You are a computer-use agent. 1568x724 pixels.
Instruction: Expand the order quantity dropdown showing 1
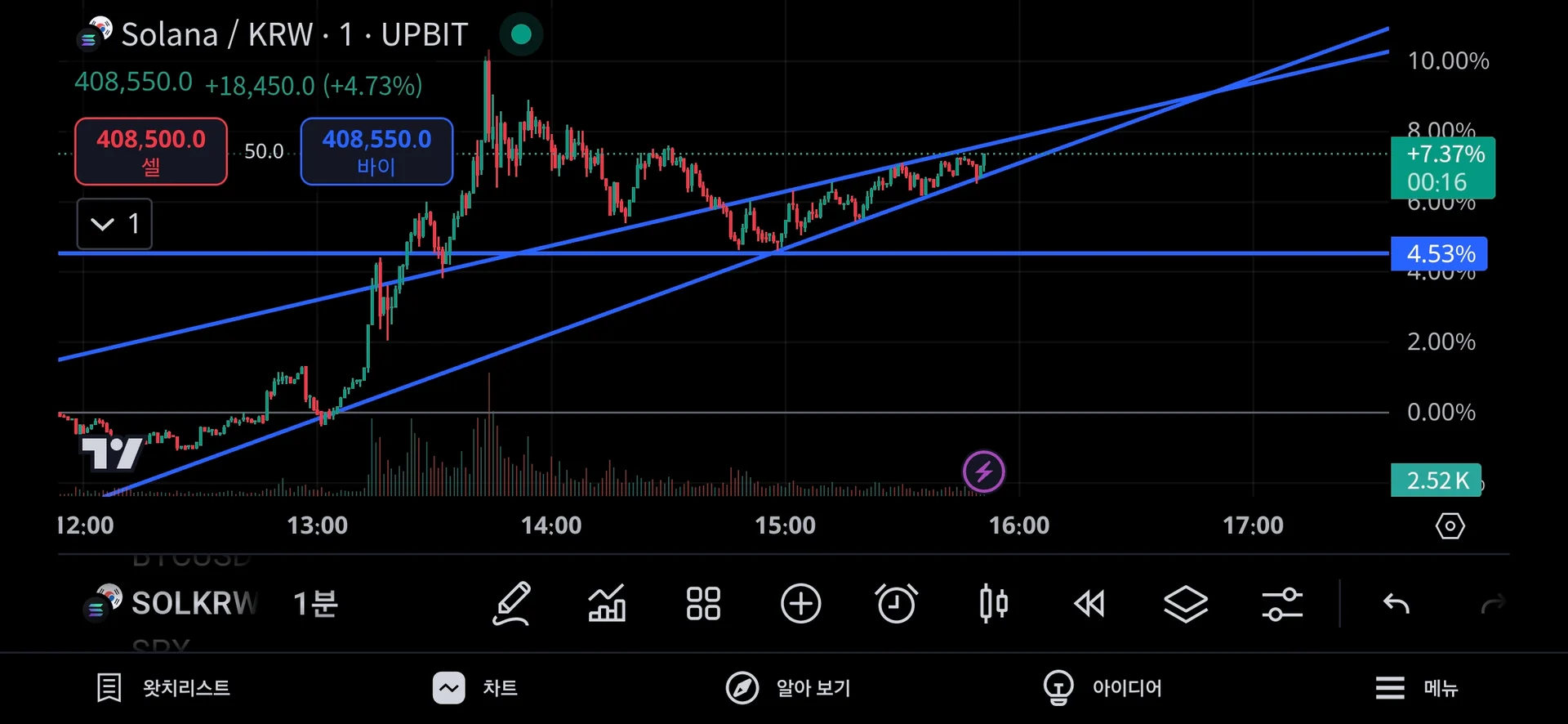[114, 224]
